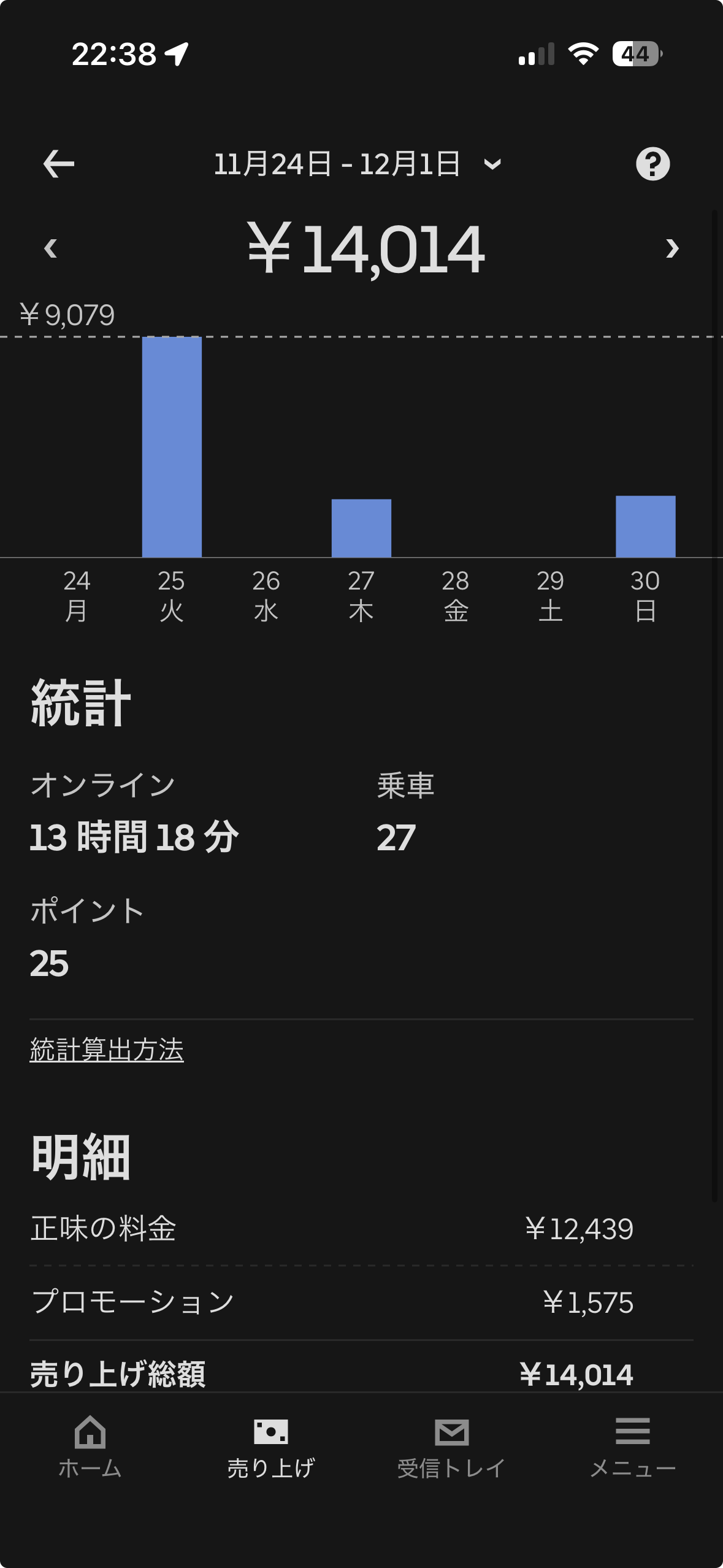Tap the 売り上げ総額 total row
Image resolution: width=723 pixels, height=1568 pixels.
point(362,1374)
